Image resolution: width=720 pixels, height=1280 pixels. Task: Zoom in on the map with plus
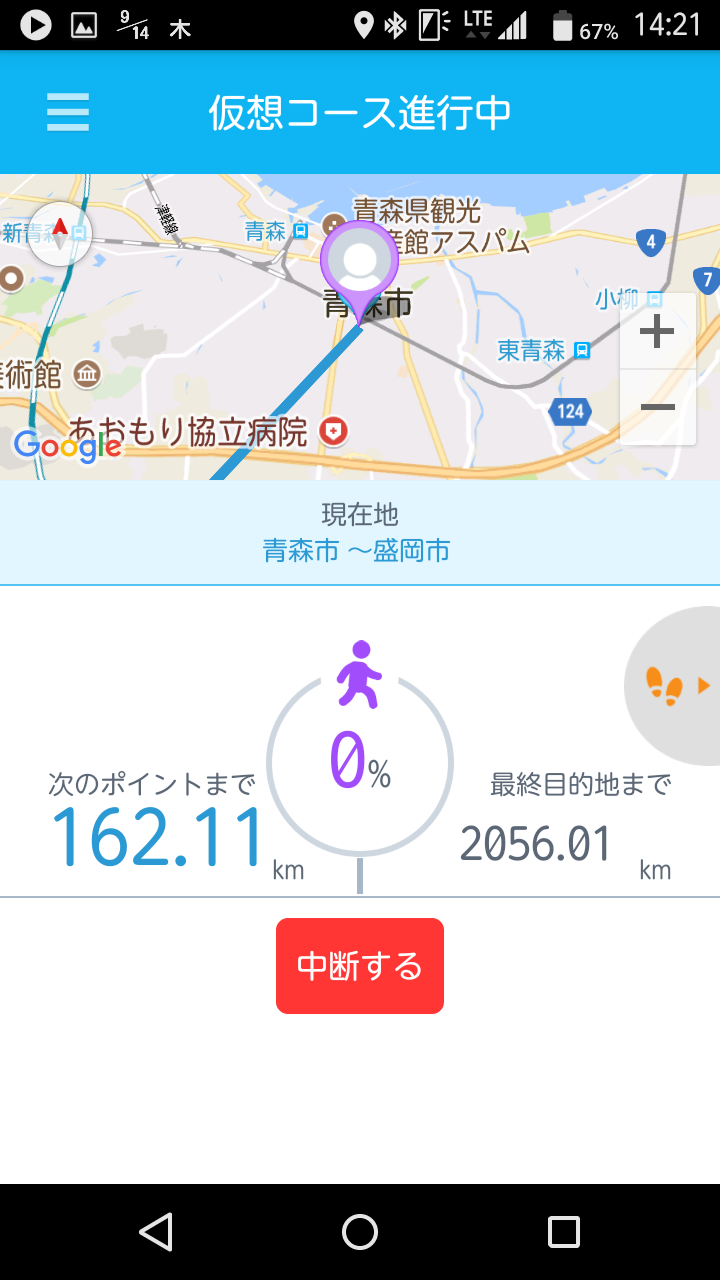click(657, 331)
